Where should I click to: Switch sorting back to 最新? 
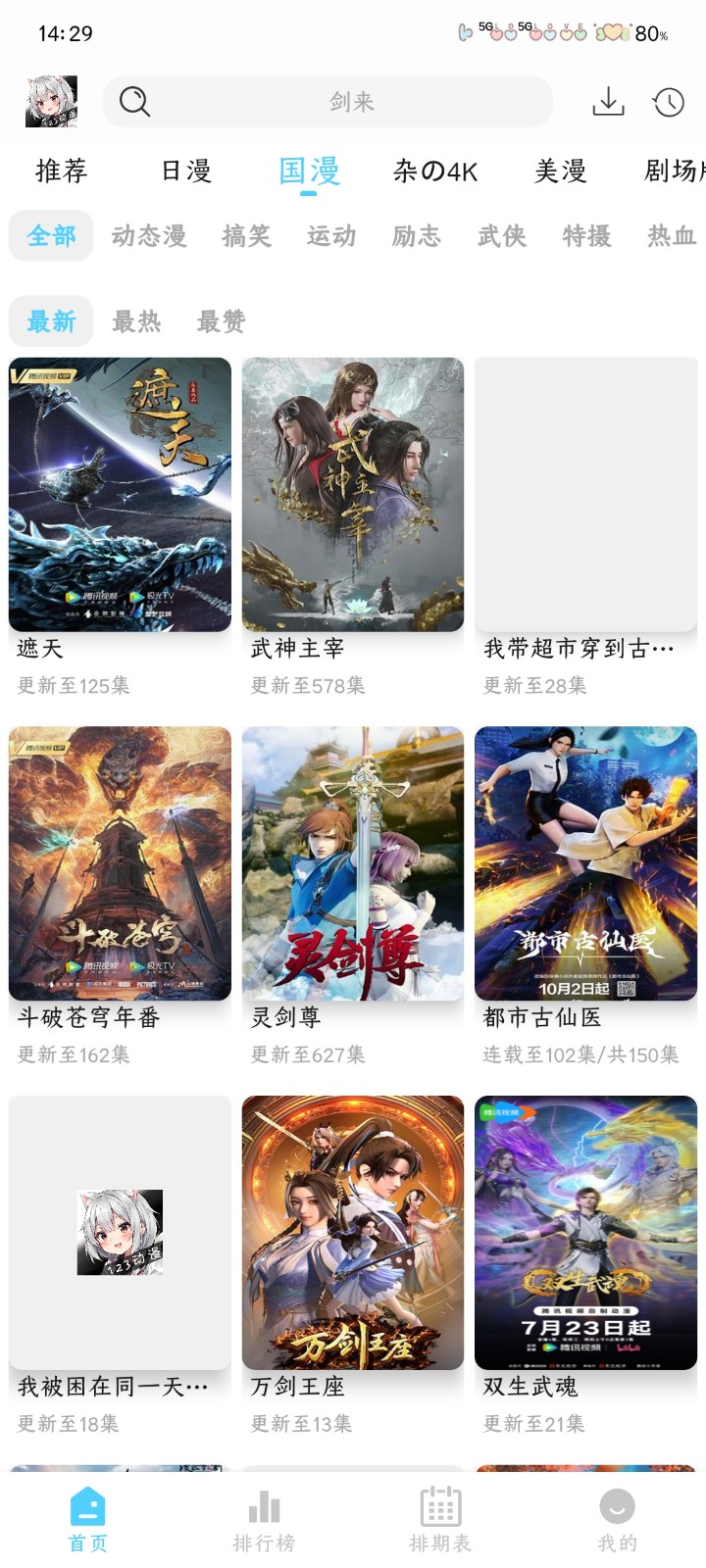tap(50, 321)
